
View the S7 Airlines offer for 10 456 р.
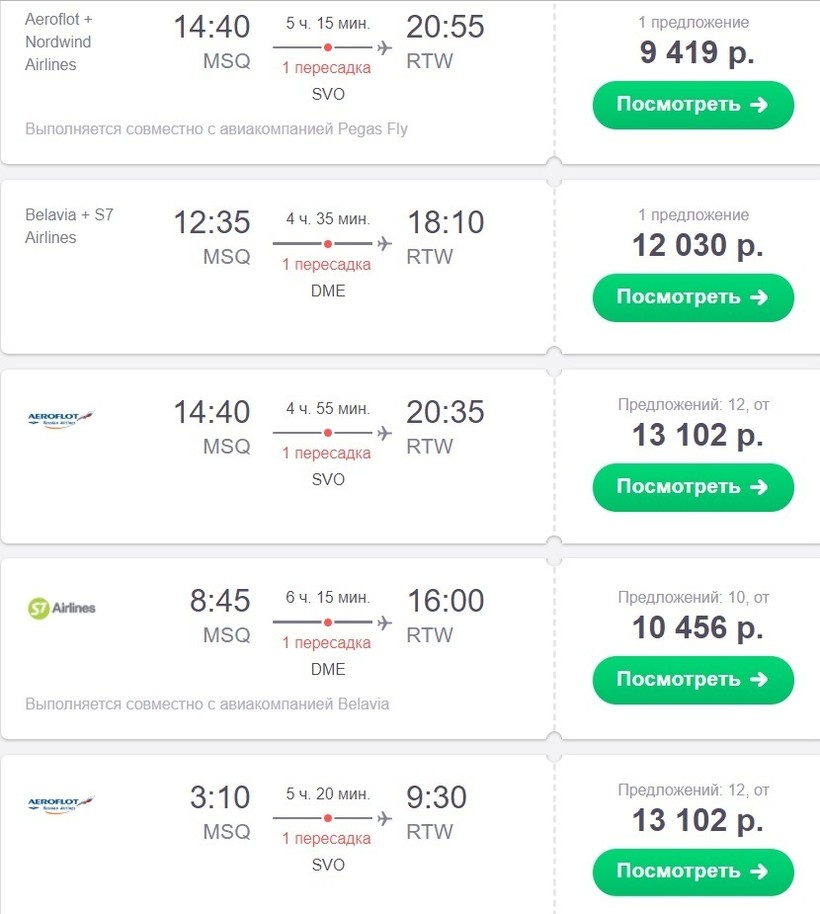692,680
